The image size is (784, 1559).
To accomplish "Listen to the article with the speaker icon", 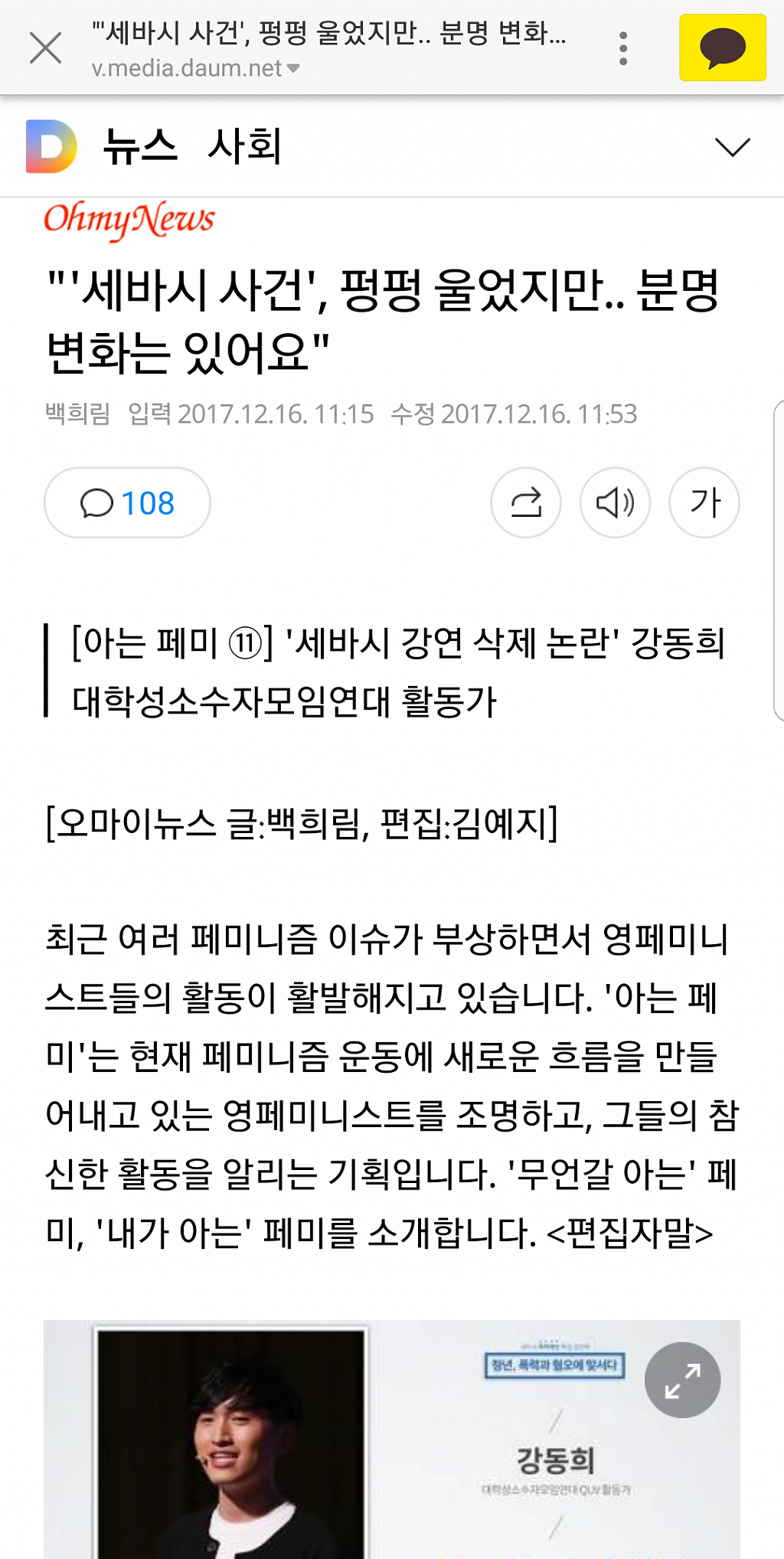I will pyautogui.click(x=615, y=503).
